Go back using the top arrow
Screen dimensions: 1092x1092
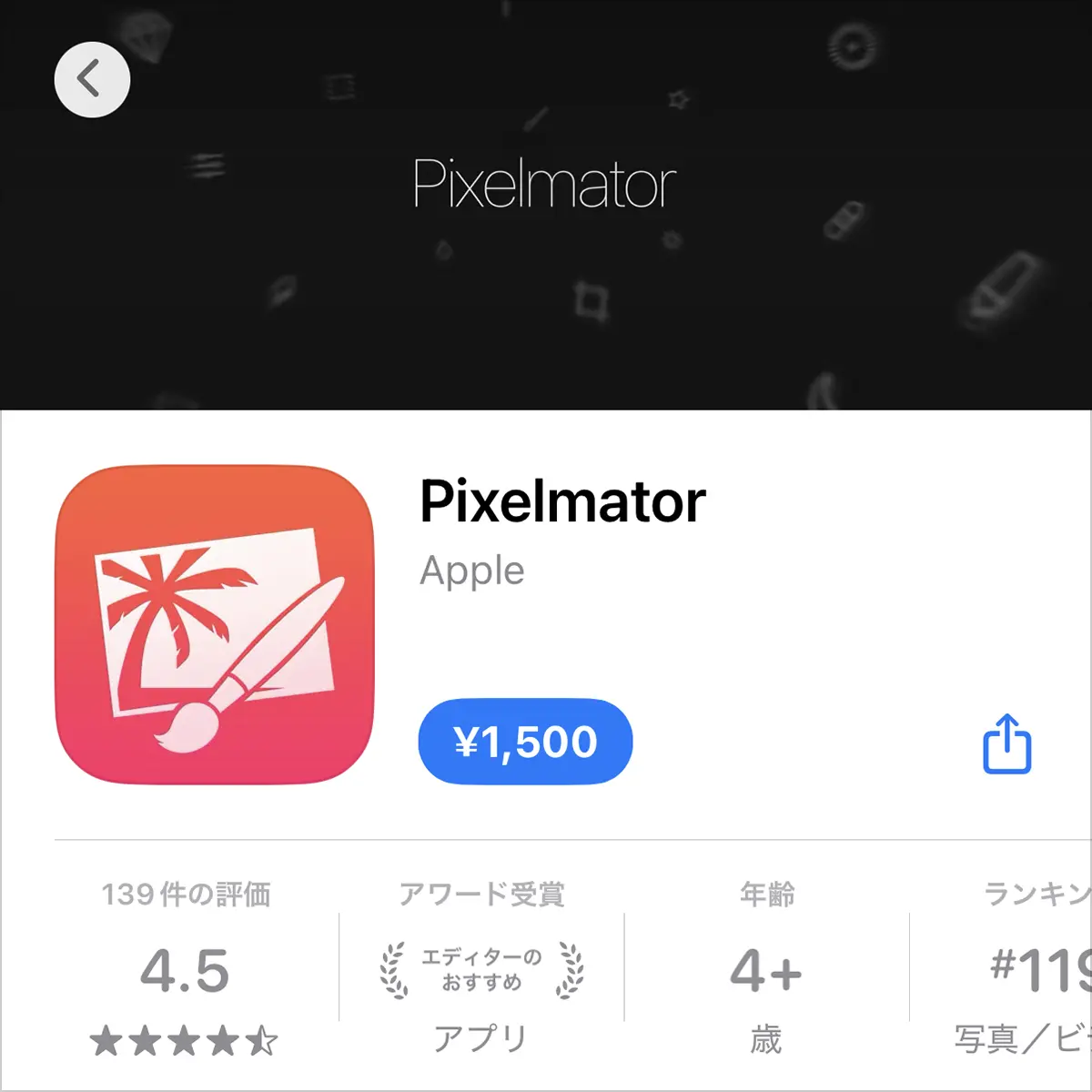tap(92, 80)
